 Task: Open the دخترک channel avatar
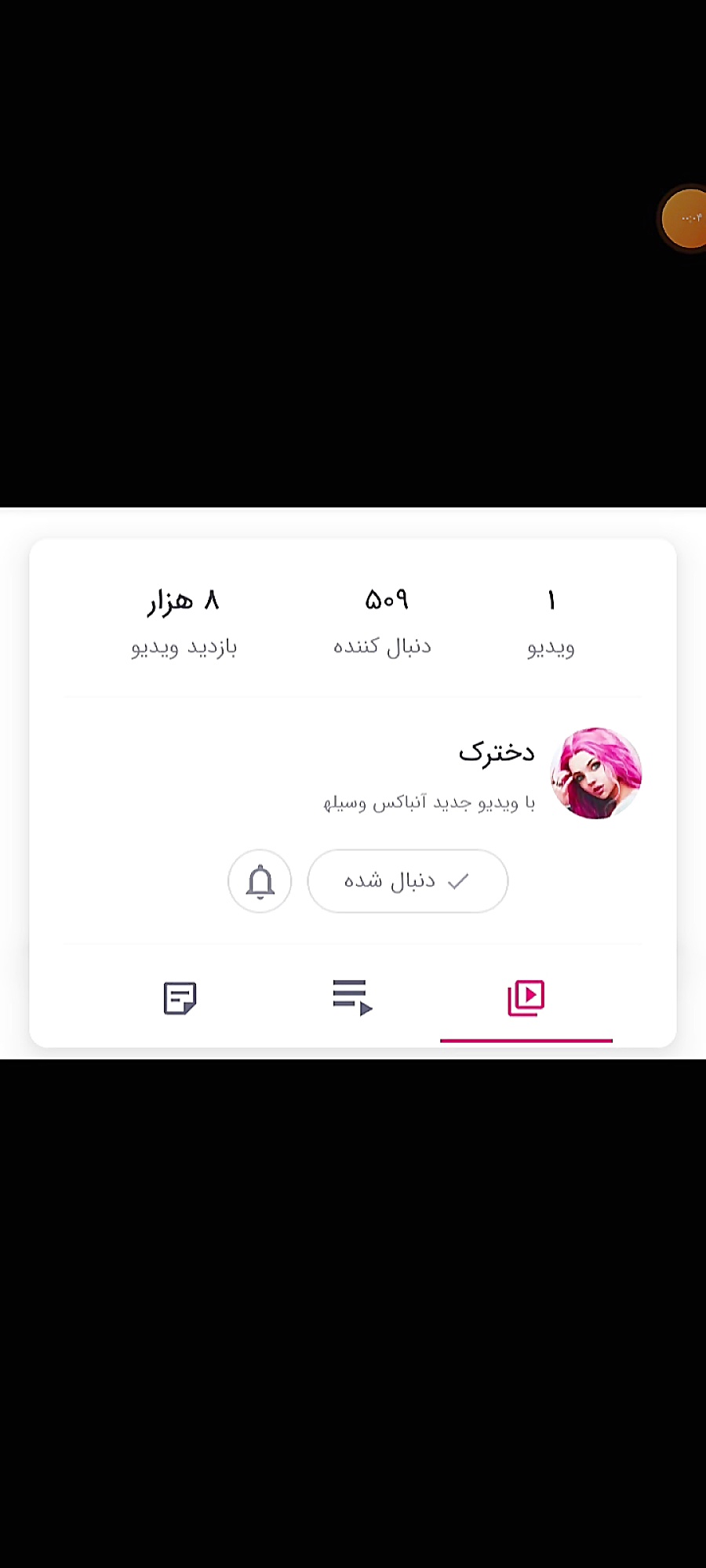coord(596,773)
